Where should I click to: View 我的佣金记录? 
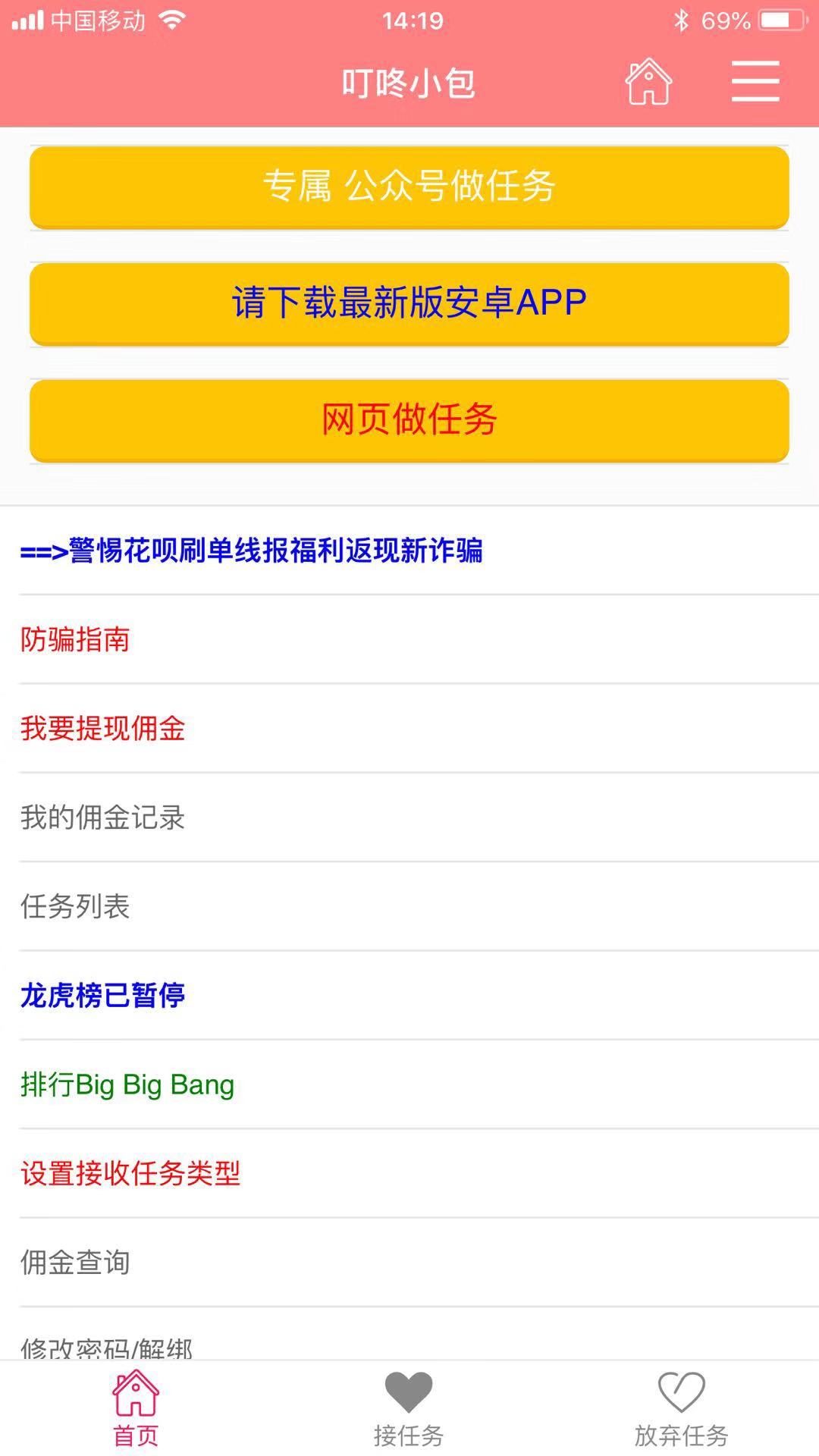click(x=103, y=817)
